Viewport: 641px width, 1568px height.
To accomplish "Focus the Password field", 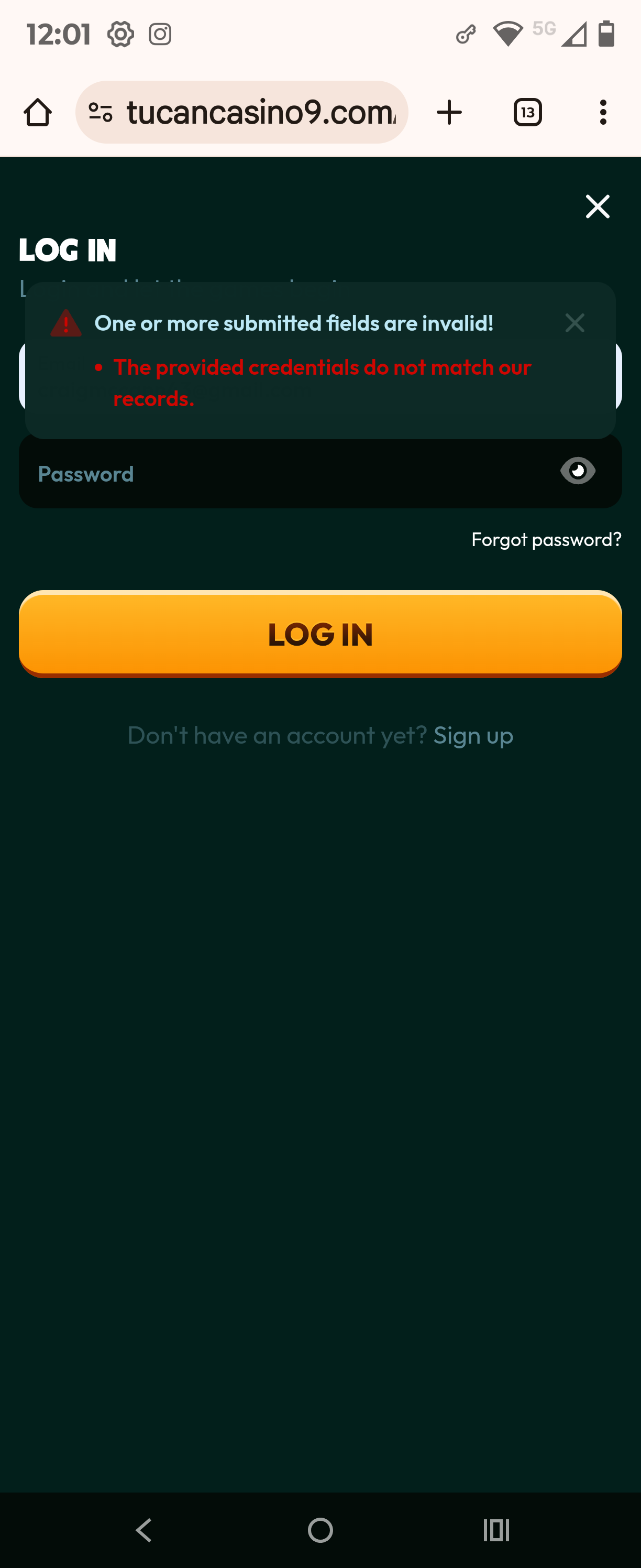I will (x=286, y=474).
